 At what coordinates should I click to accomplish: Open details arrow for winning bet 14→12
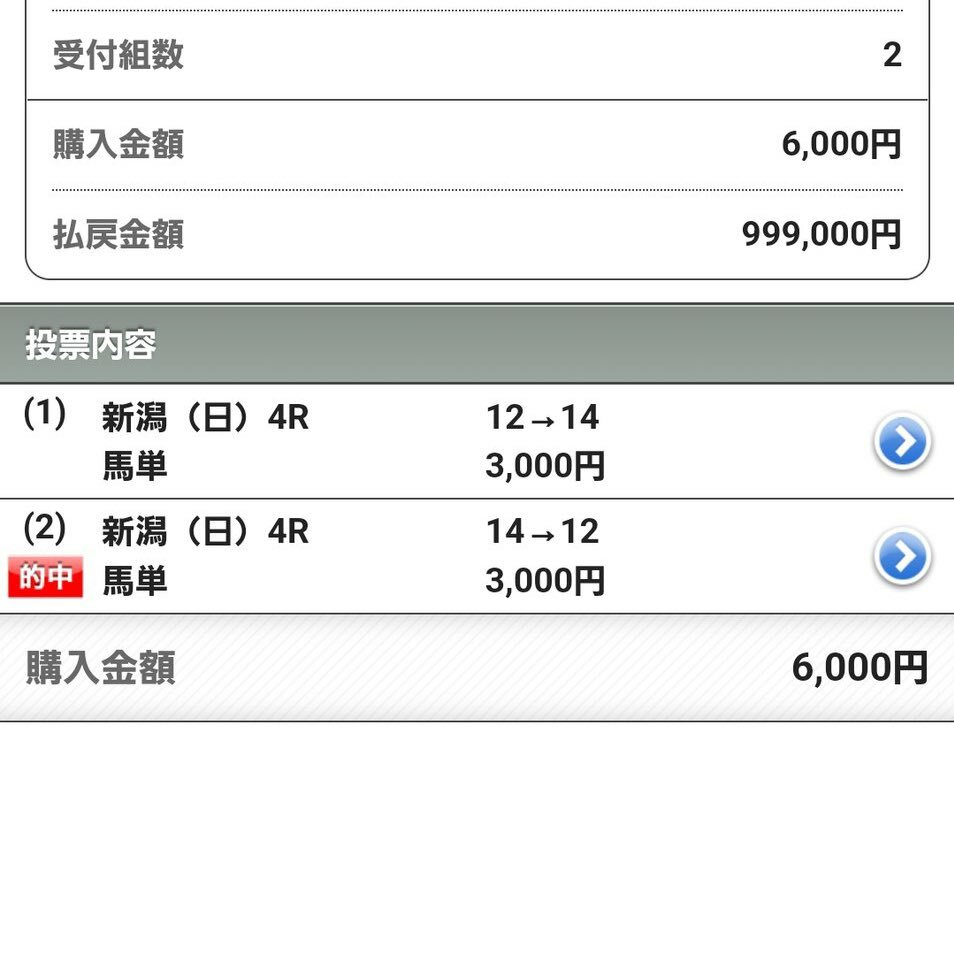(x=902, y=557)
